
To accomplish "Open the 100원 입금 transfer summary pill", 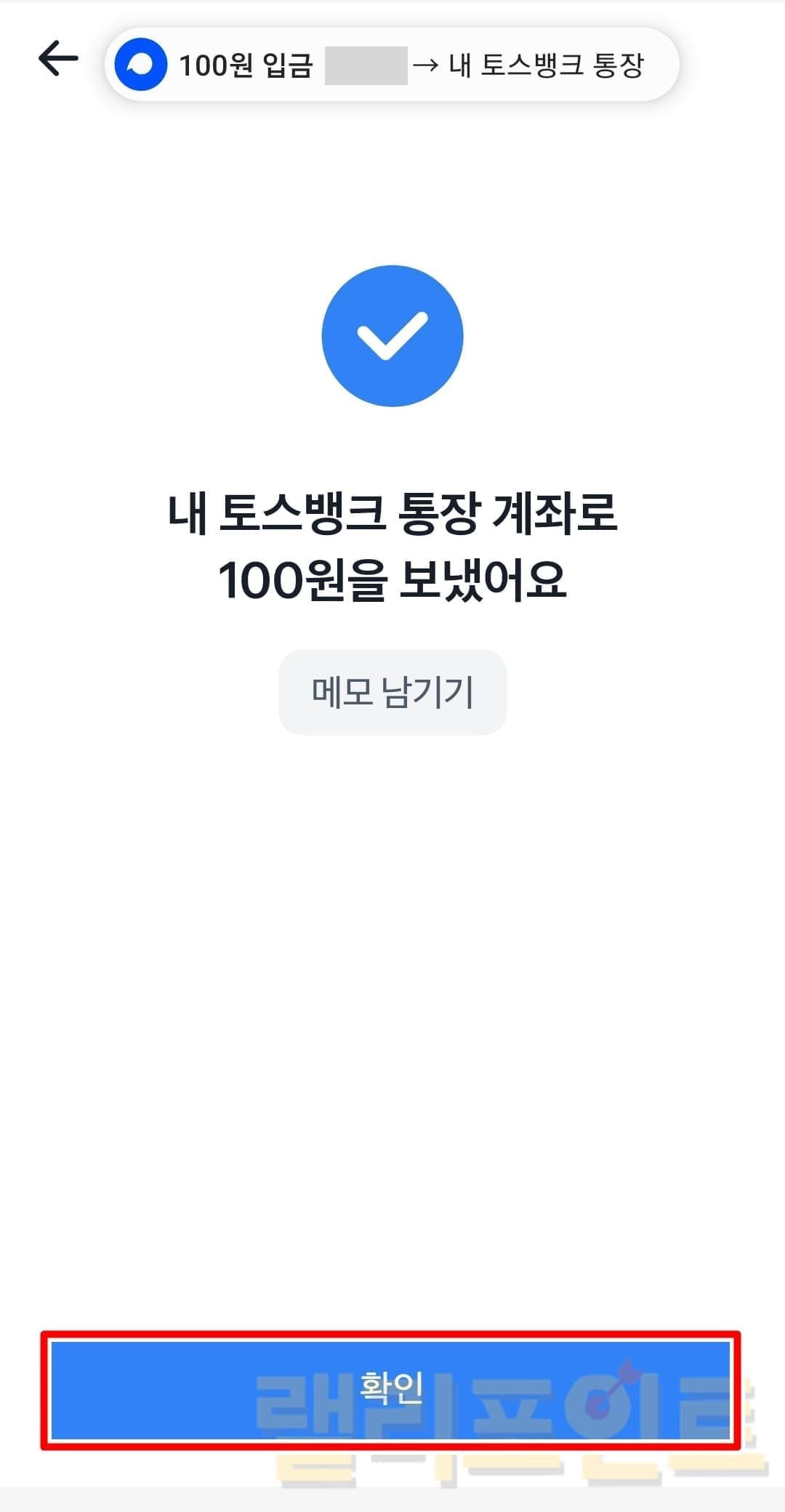I will click(x=392, y=65).
